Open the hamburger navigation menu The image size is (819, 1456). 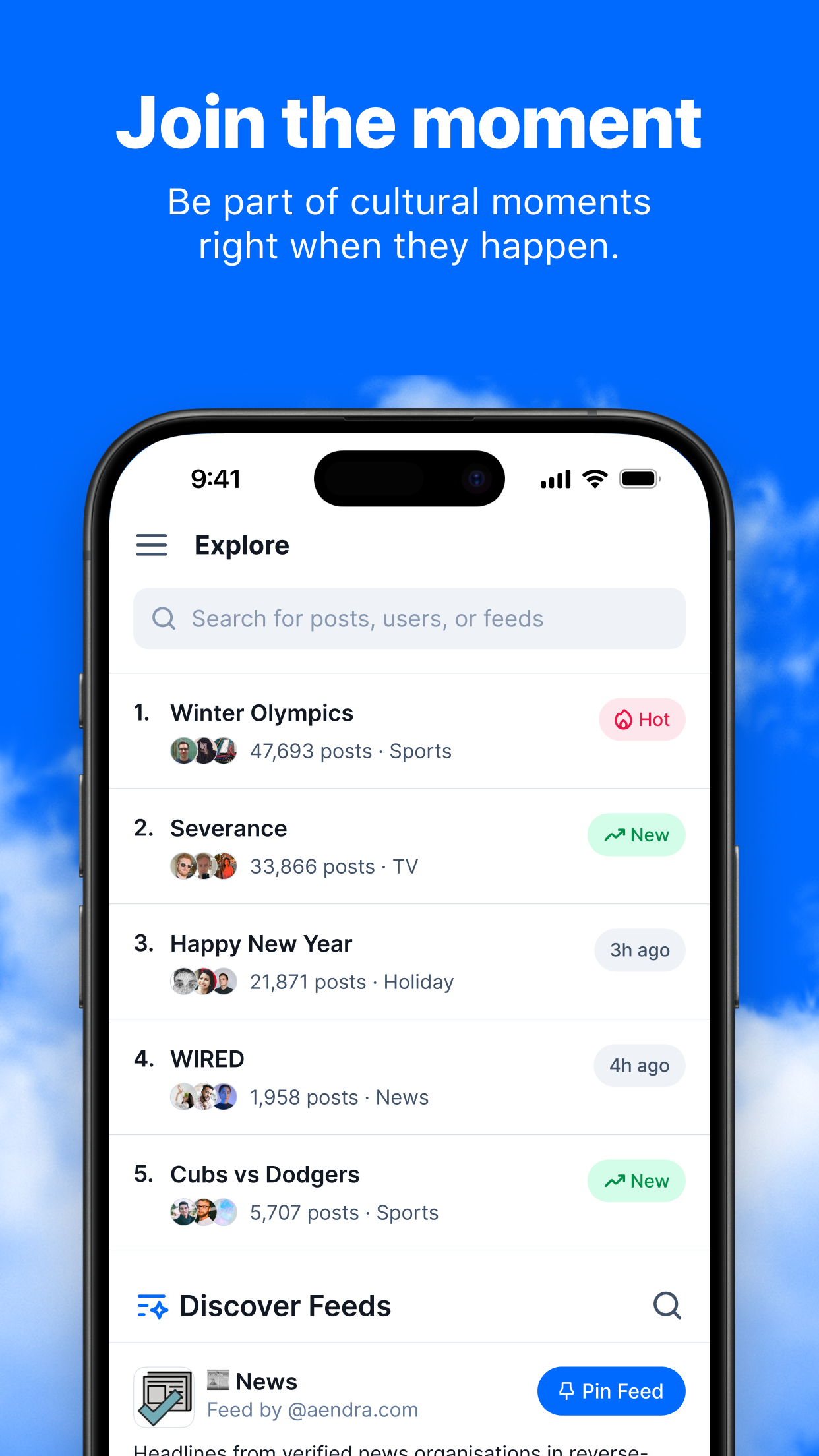coord(151,545)
